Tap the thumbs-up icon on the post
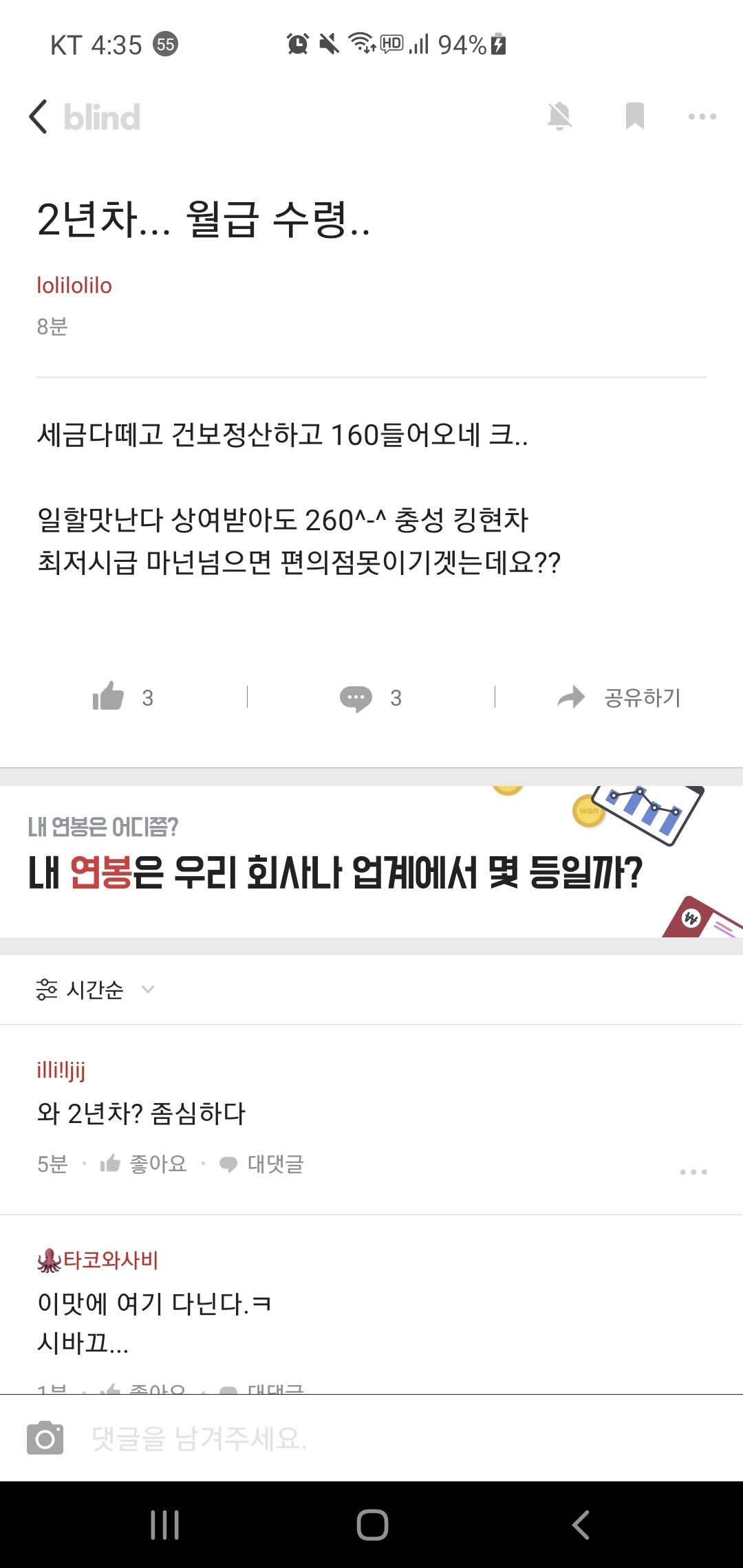The width and height of the screenshot is (743, 1568). [x=109, y=697]
